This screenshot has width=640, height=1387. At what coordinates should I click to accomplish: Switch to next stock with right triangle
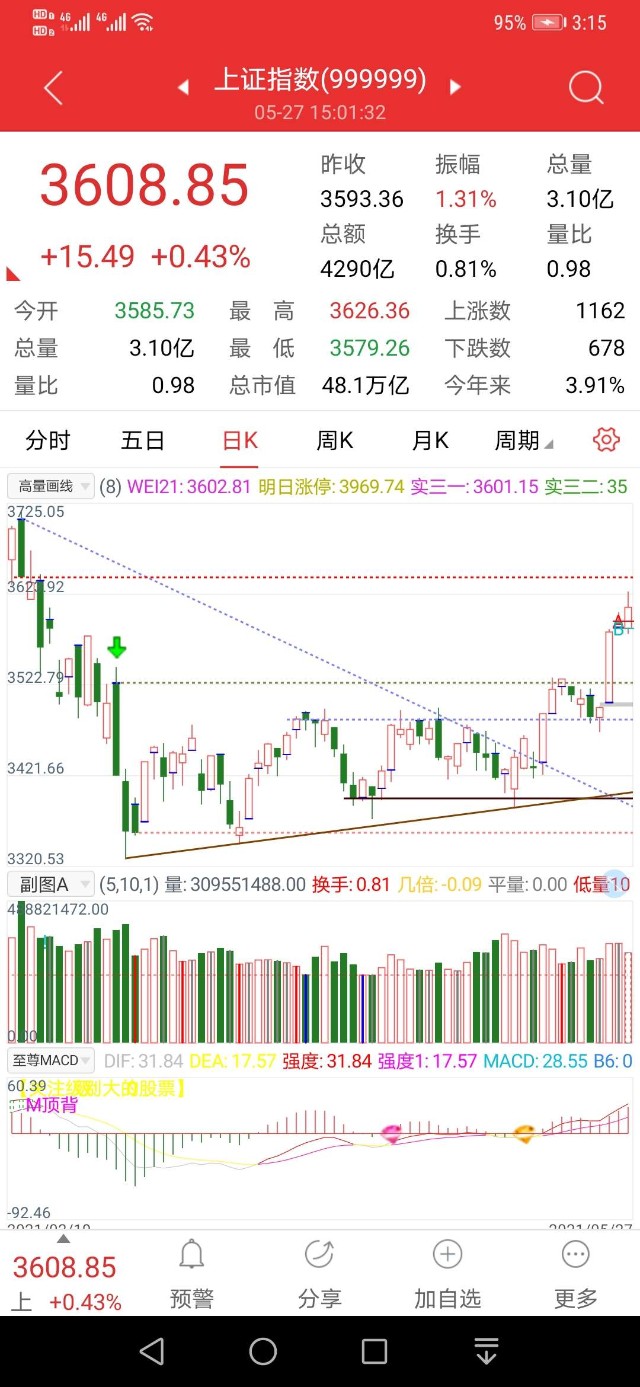pos(455,88)
